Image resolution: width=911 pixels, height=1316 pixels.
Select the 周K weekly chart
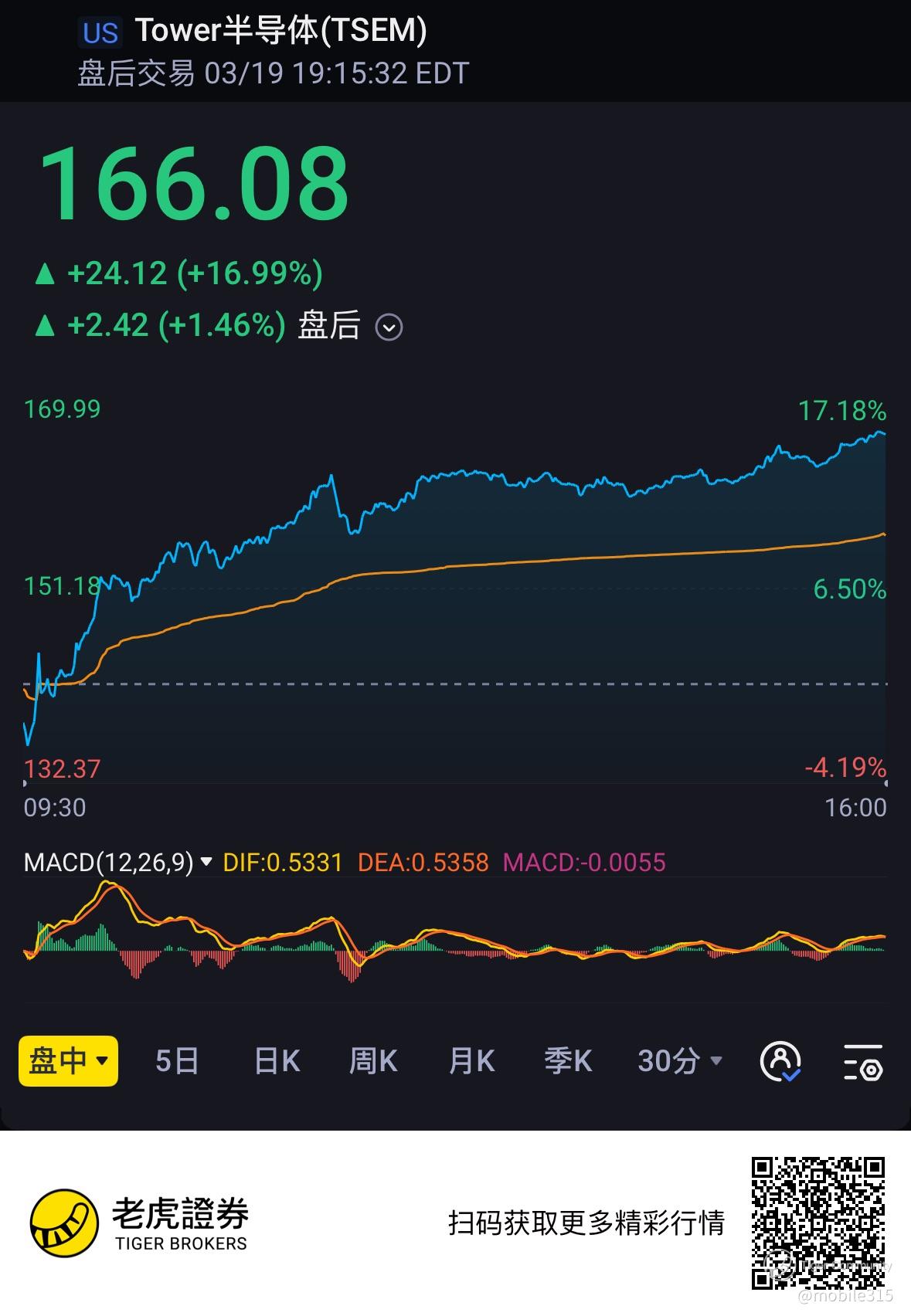click(x=373, y=1061)
